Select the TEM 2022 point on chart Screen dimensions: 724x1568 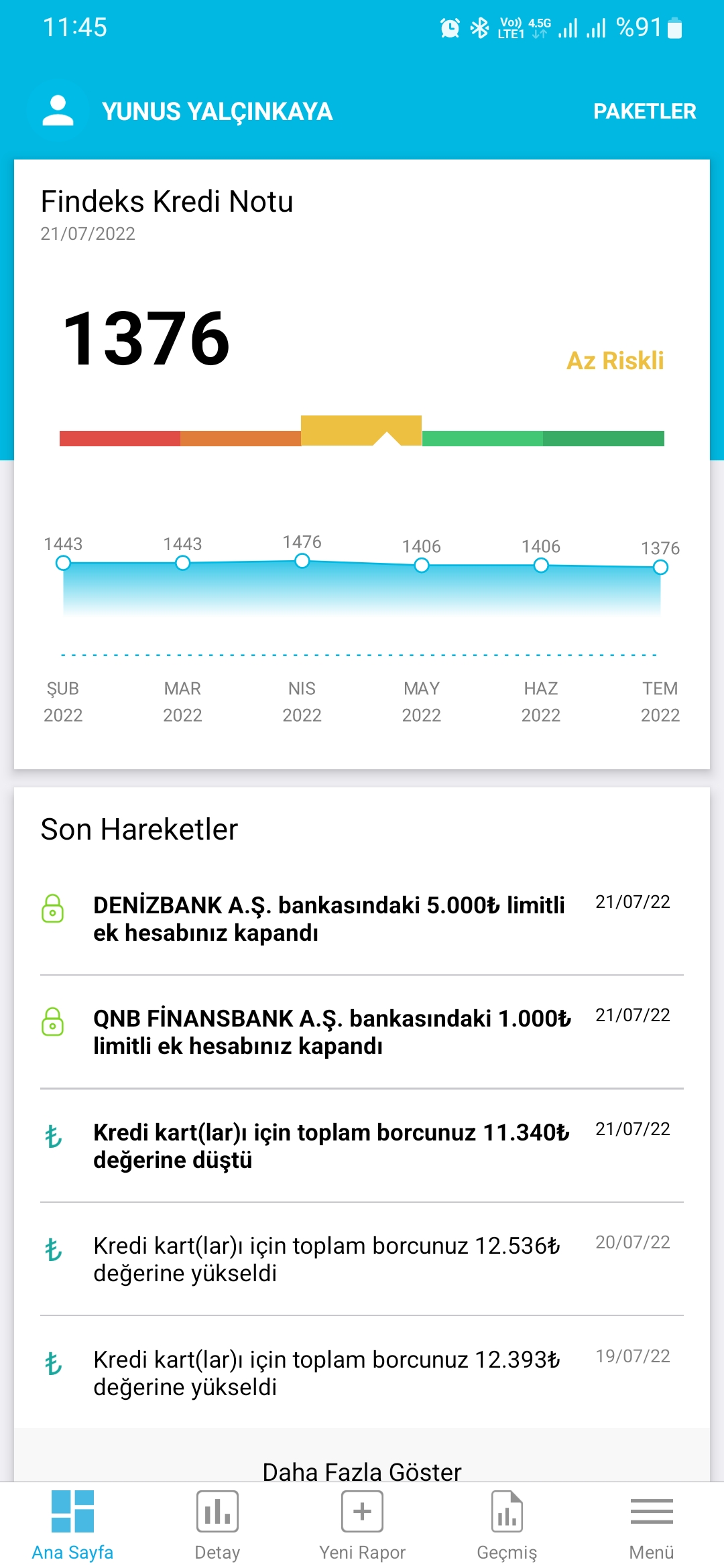click(x=660, y=568)
